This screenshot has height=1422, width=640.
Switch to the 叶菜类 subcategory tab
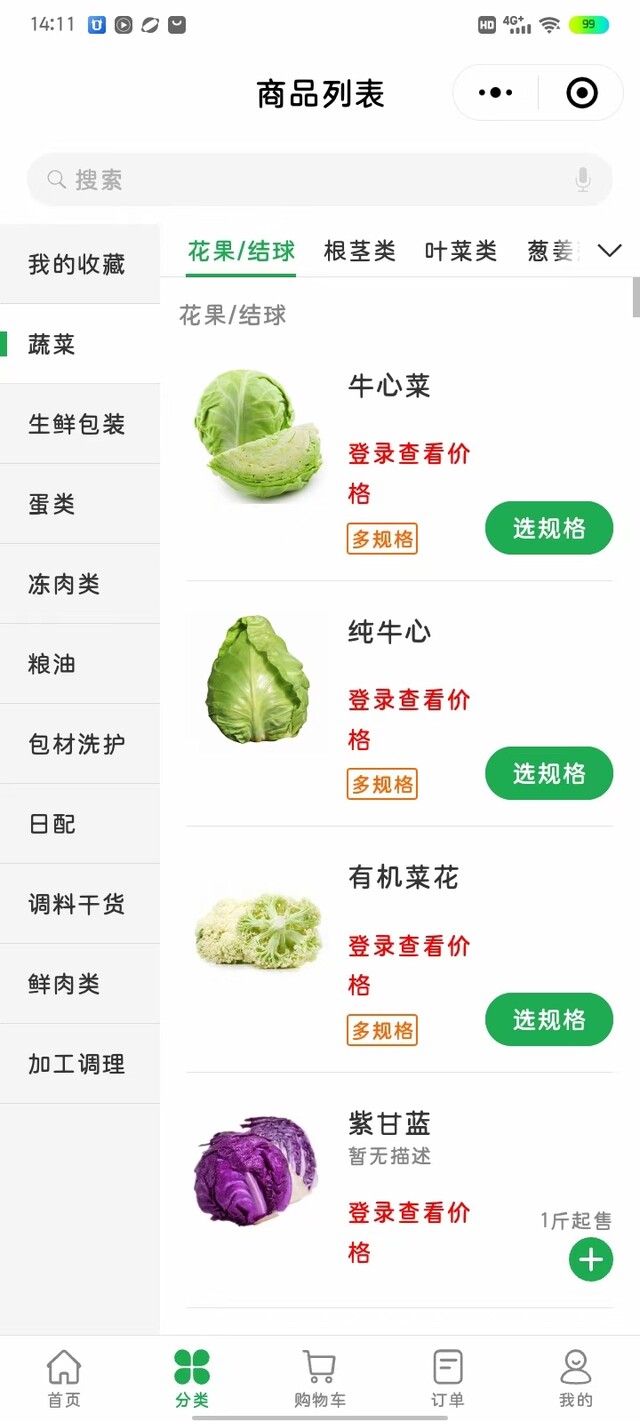point(461,251)
